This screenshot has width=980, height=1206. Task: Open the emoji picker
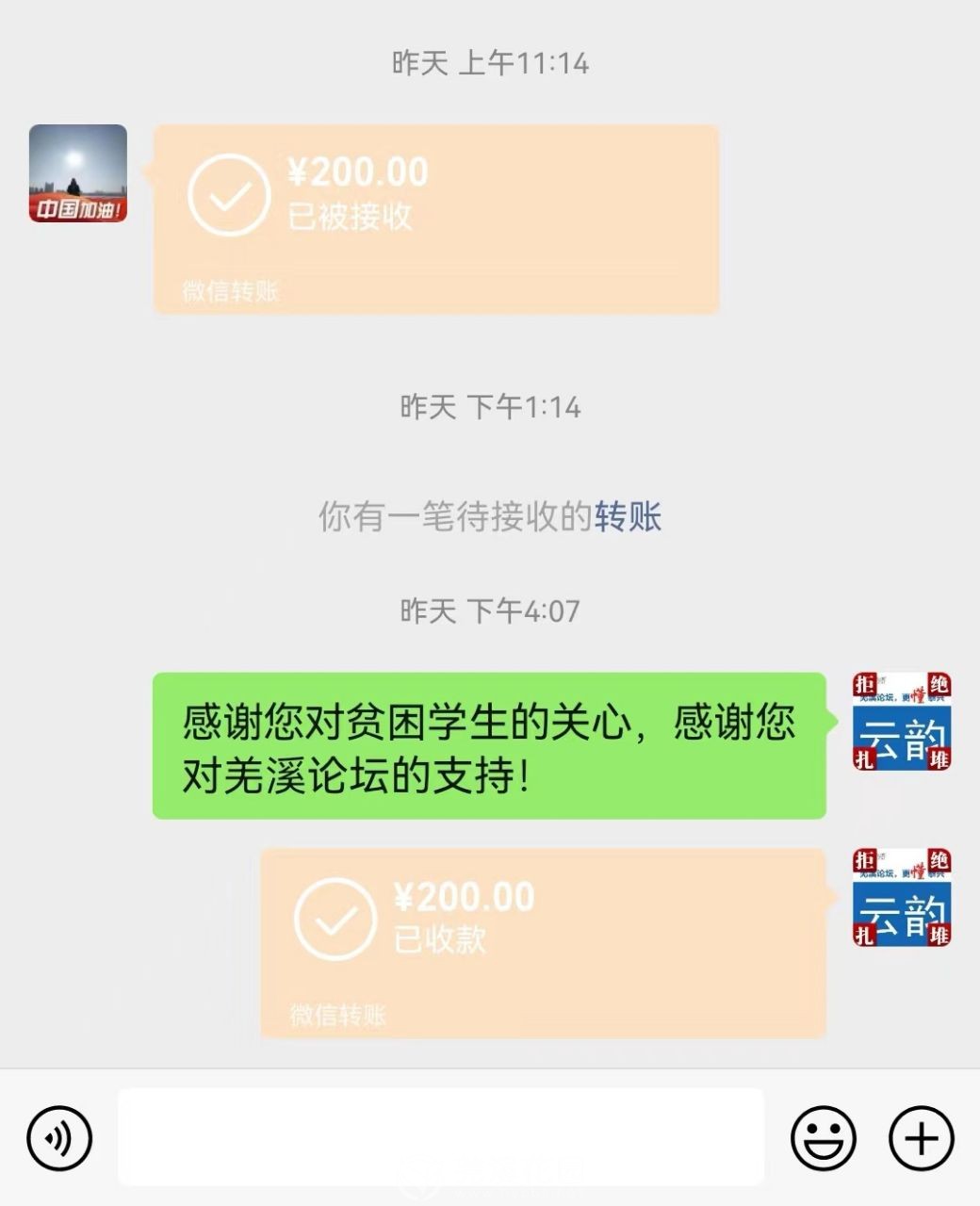[823, 1138]
